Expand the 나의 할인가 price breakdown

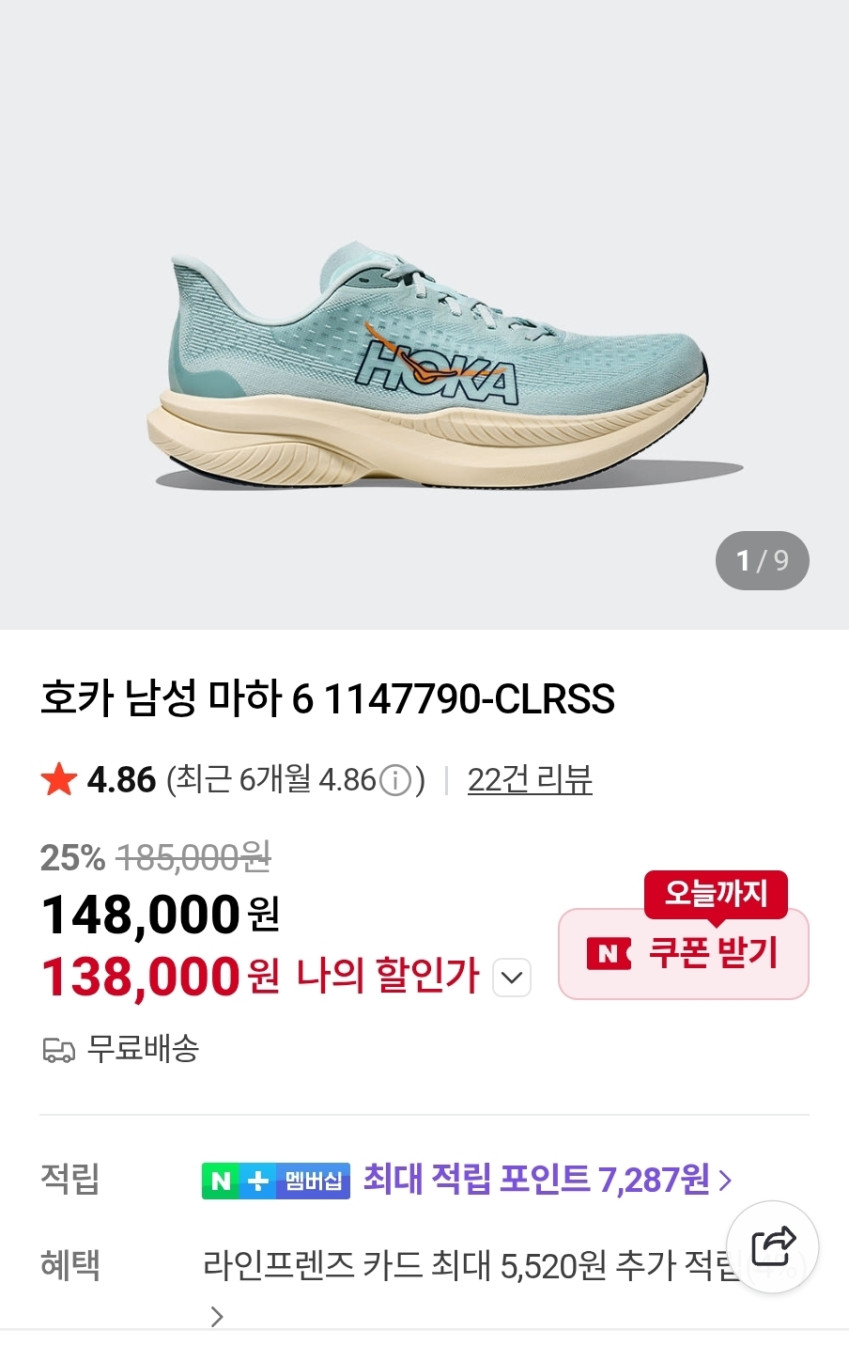[x=512, y=977]
